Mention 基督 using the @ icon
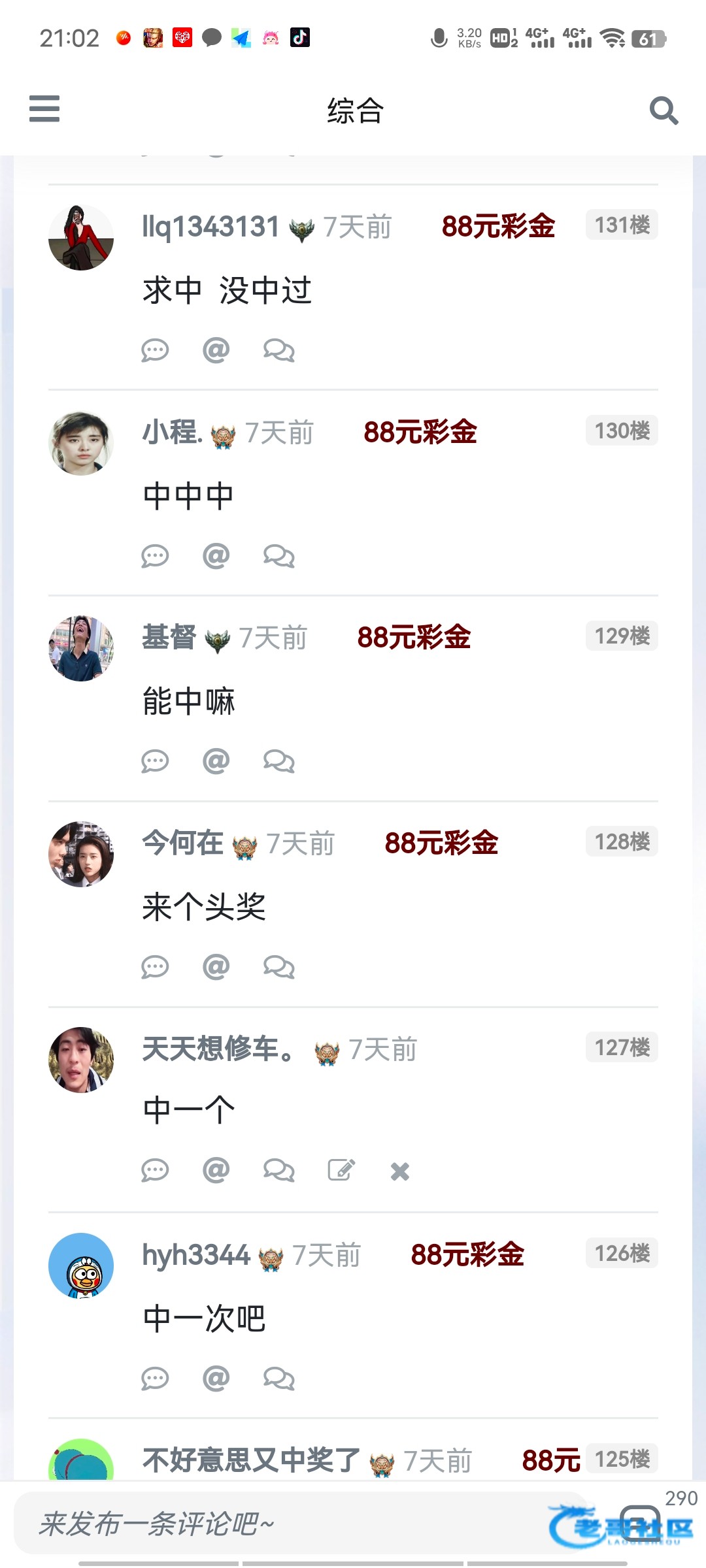 click(216, 762)
